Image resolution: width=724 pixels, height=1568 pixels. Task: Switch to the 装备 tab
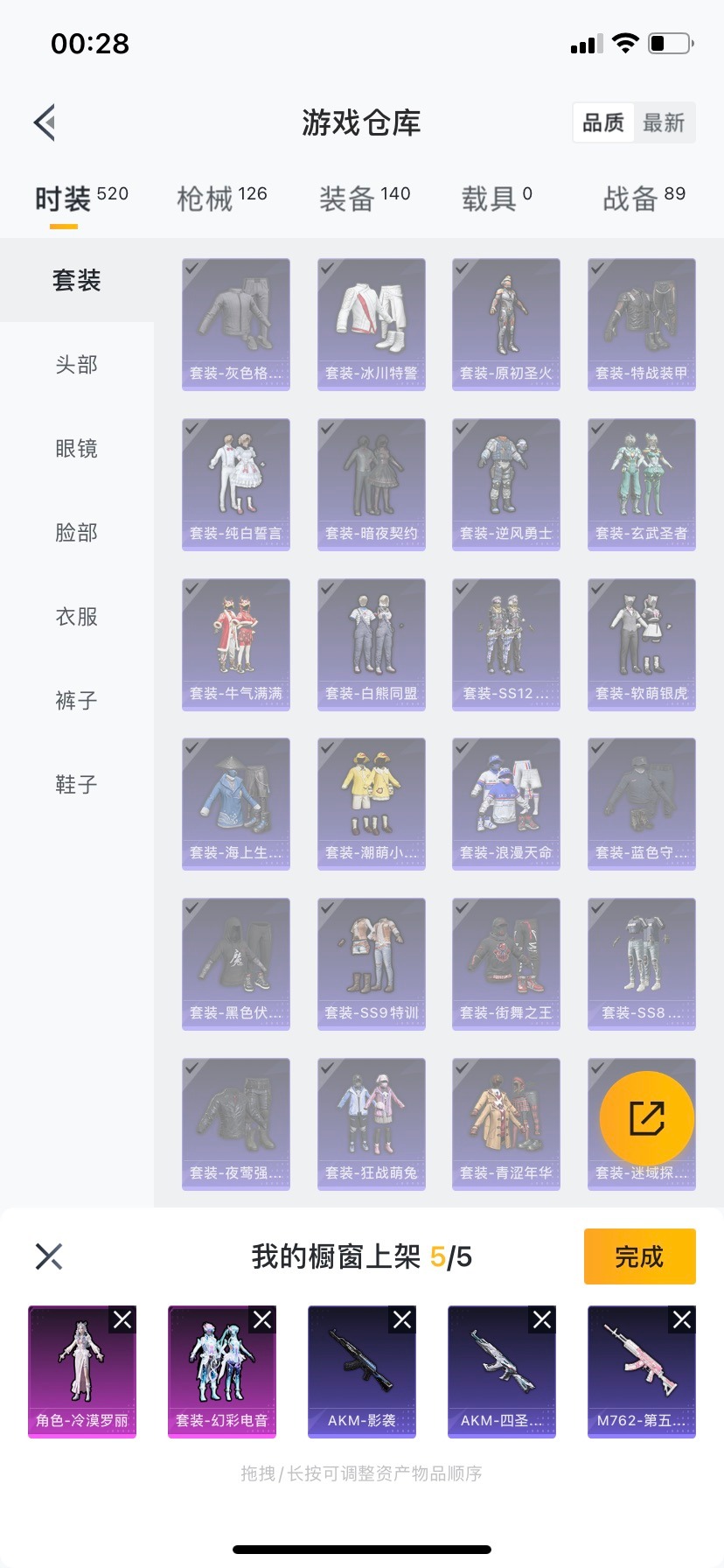coord(364,199)
